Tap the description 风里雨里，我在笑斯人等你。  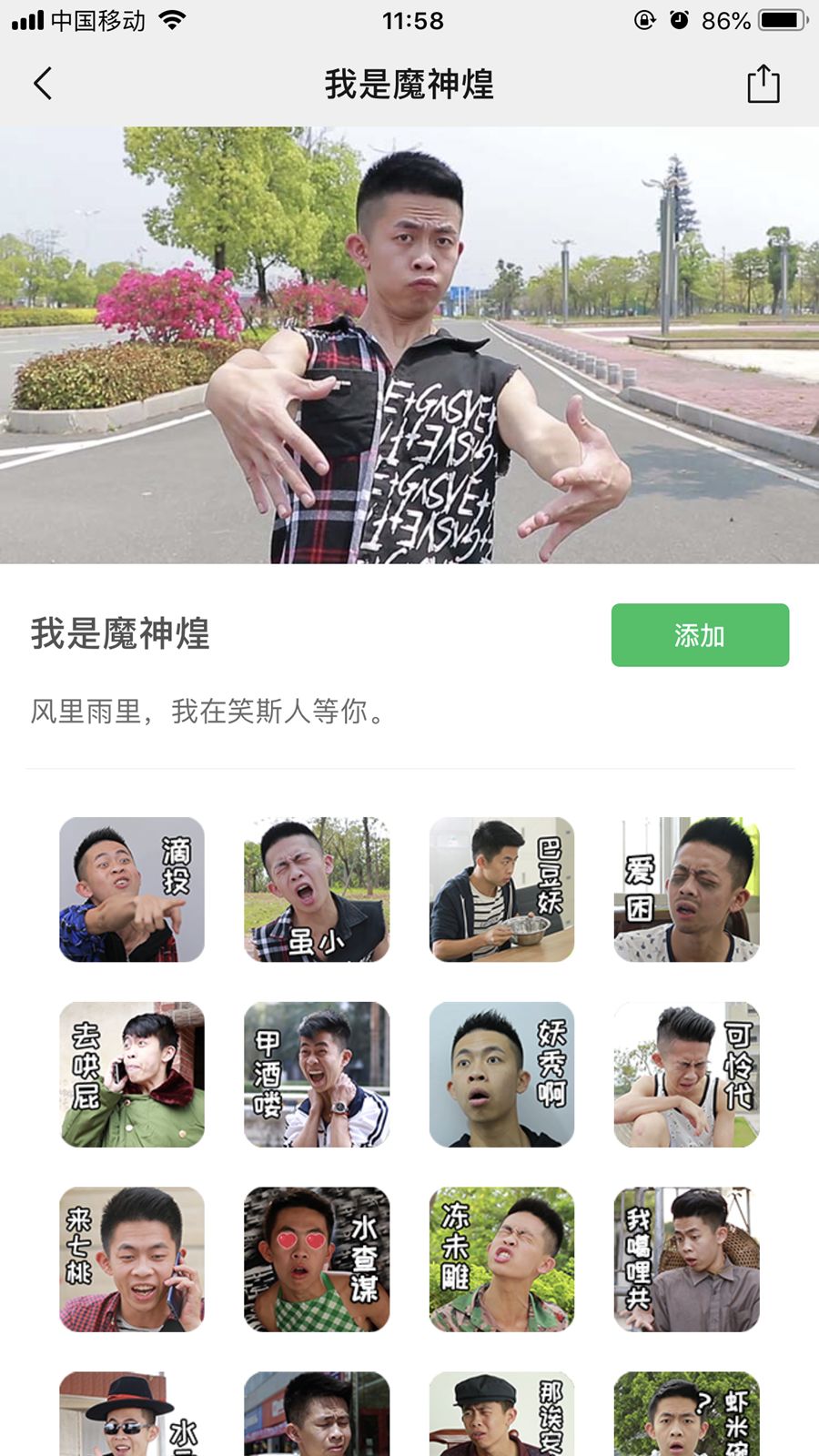205,714
